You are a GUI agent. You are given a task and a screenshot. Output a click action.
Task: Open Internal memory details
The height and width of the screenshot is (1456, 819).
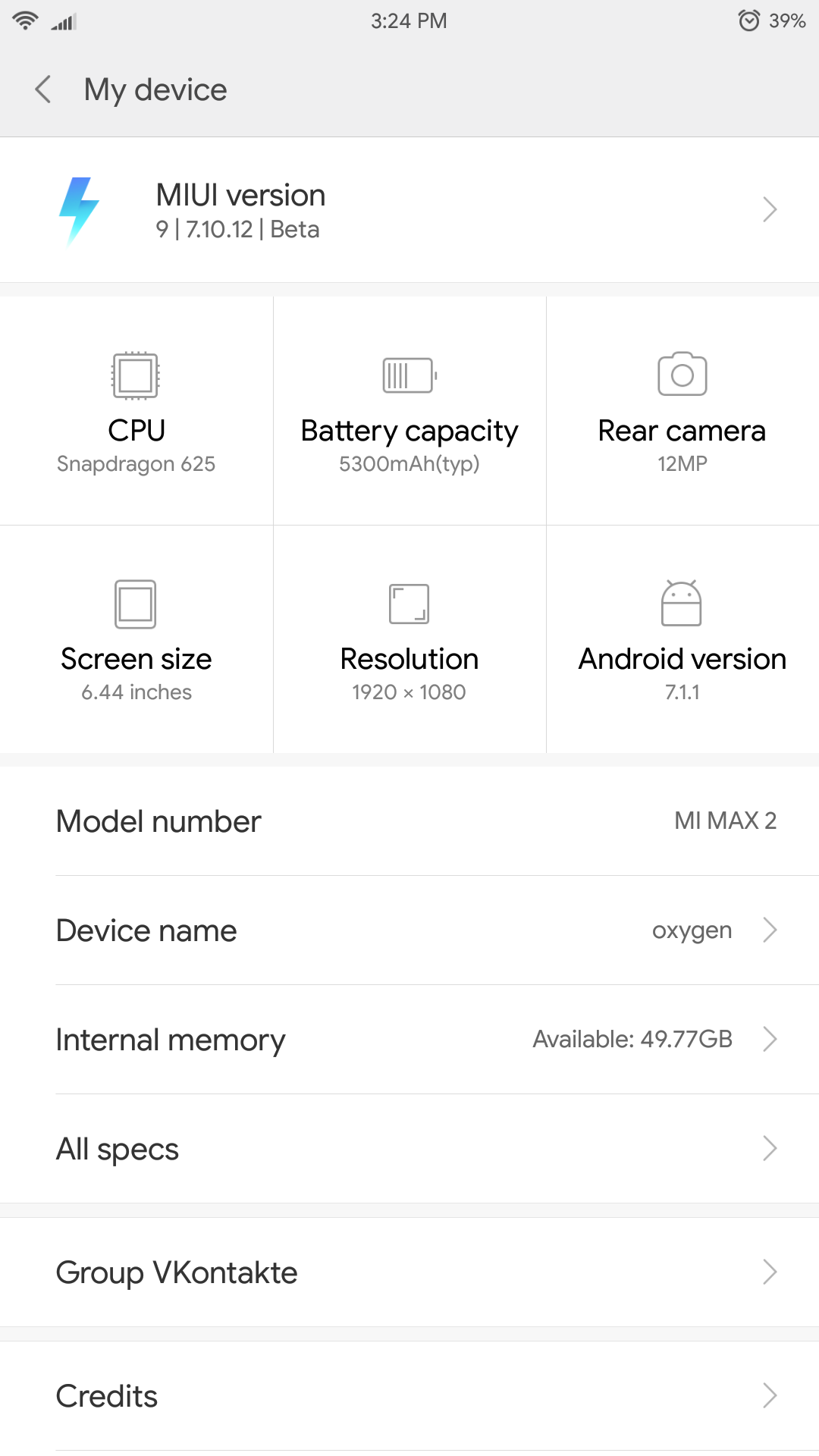pos(409,1040)
